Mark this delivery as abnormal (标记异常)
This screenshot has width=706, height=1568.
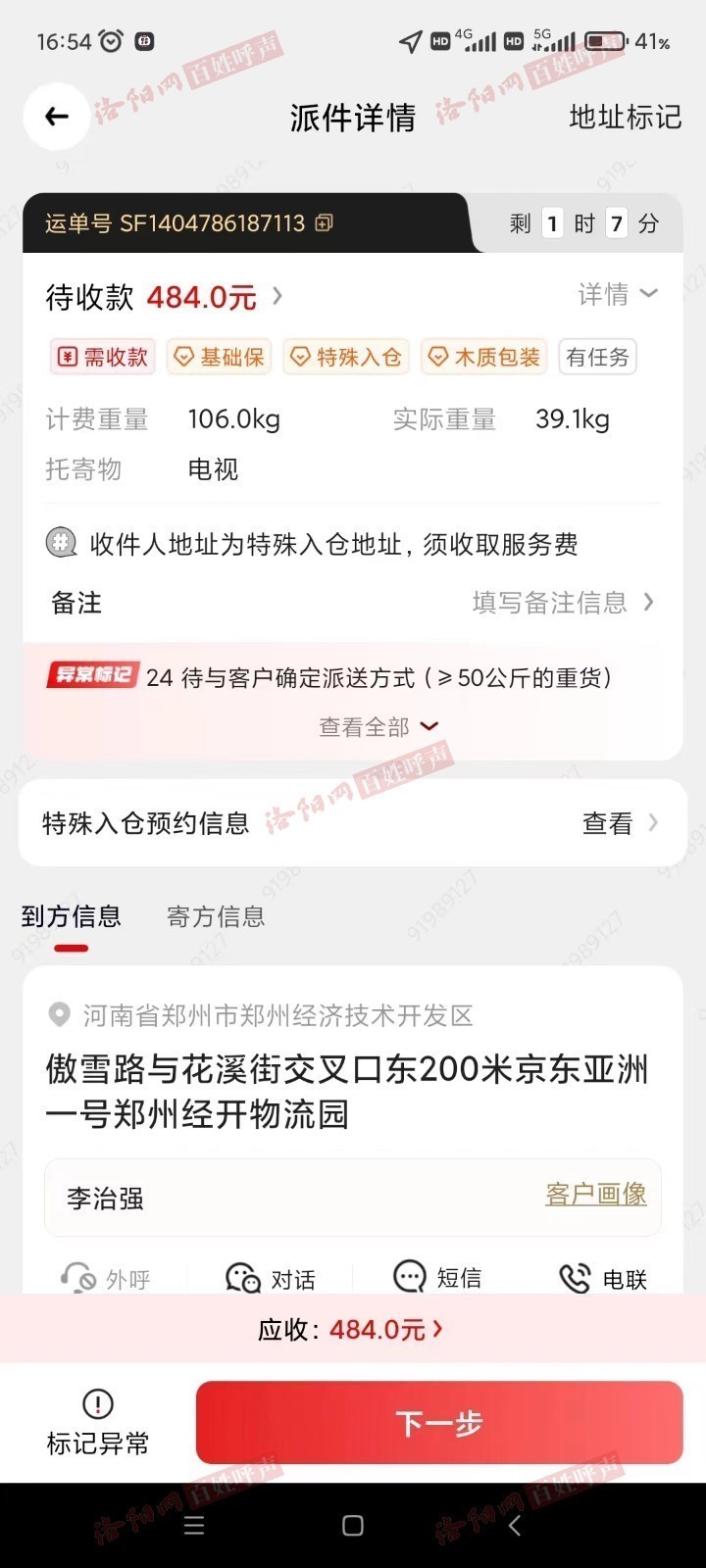pos(97,1423)
